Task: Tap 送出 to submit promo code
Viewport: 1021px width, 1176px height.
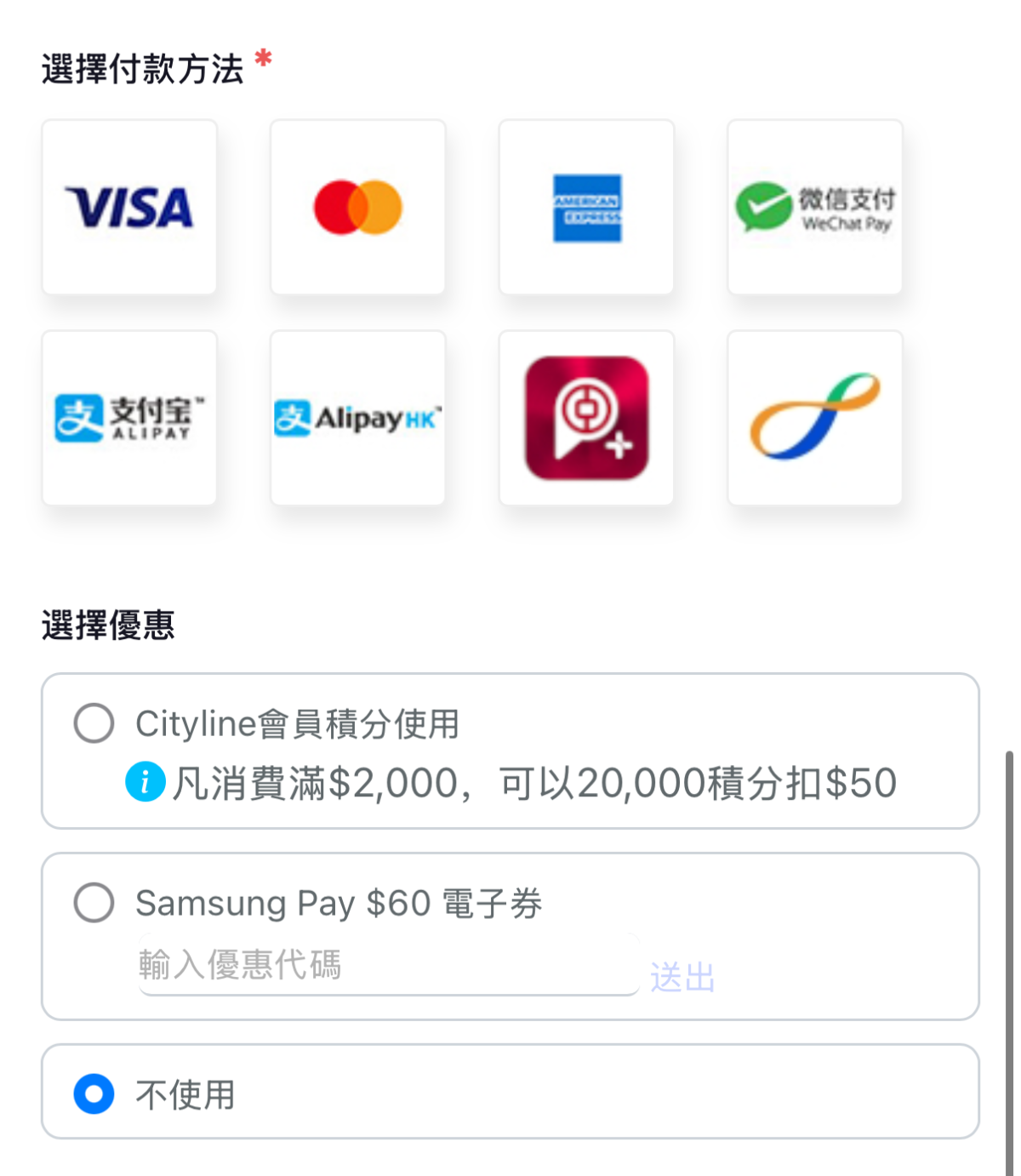Action: click(682, 978)
